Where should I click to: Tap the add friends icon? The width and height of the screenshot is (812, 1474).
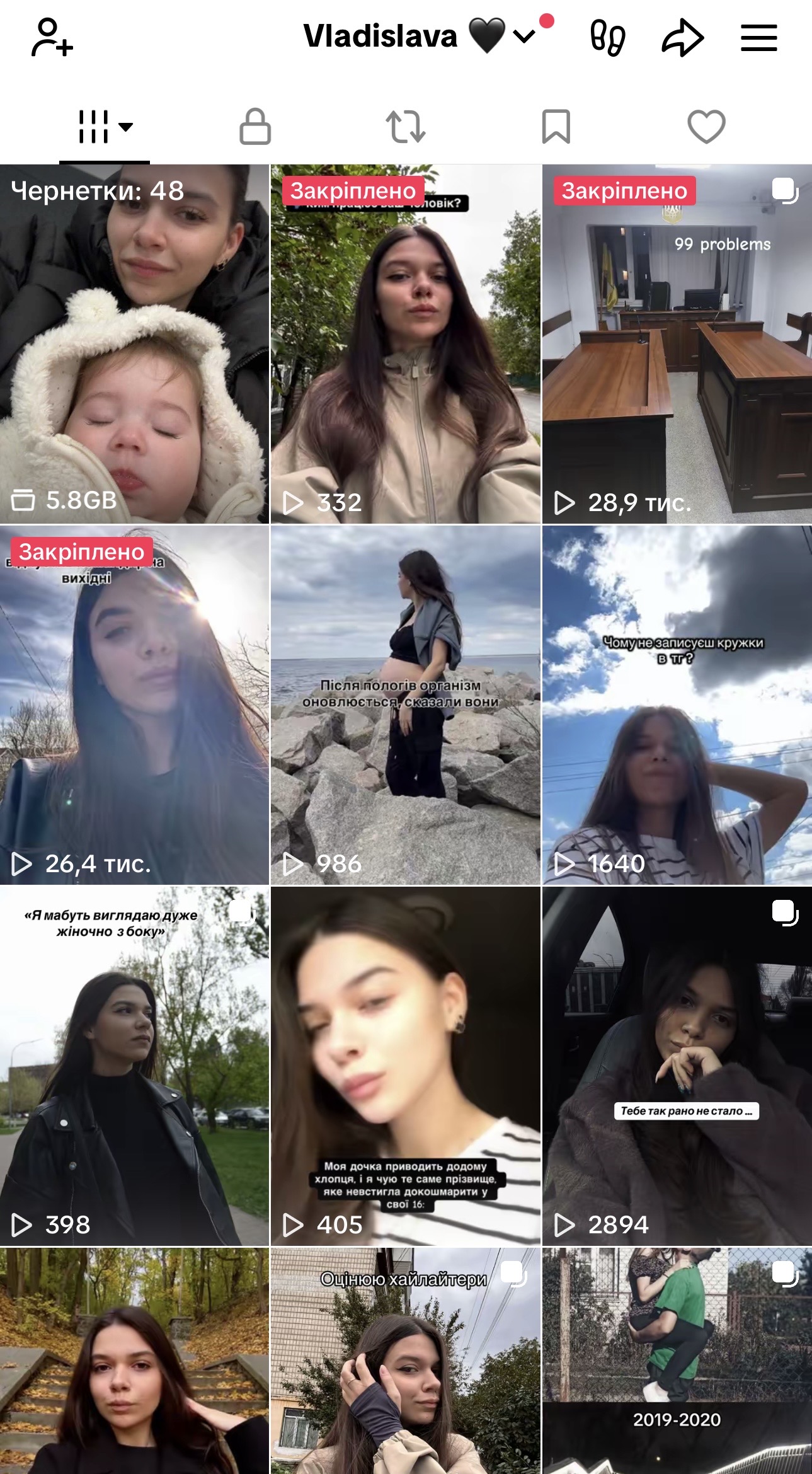coord(52,38)
